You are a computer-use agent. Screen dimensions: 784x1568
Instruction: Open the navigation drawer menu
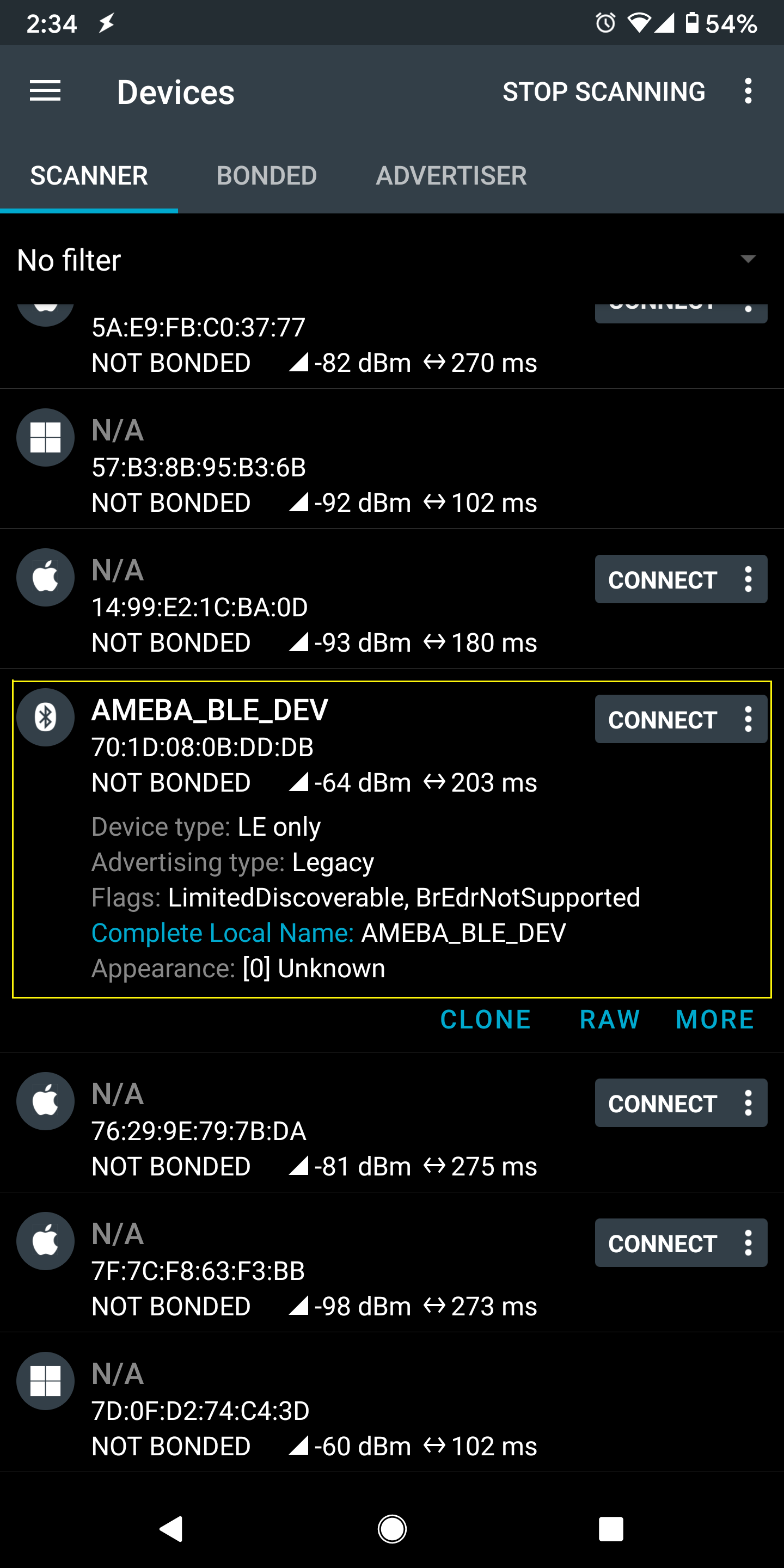45,91
